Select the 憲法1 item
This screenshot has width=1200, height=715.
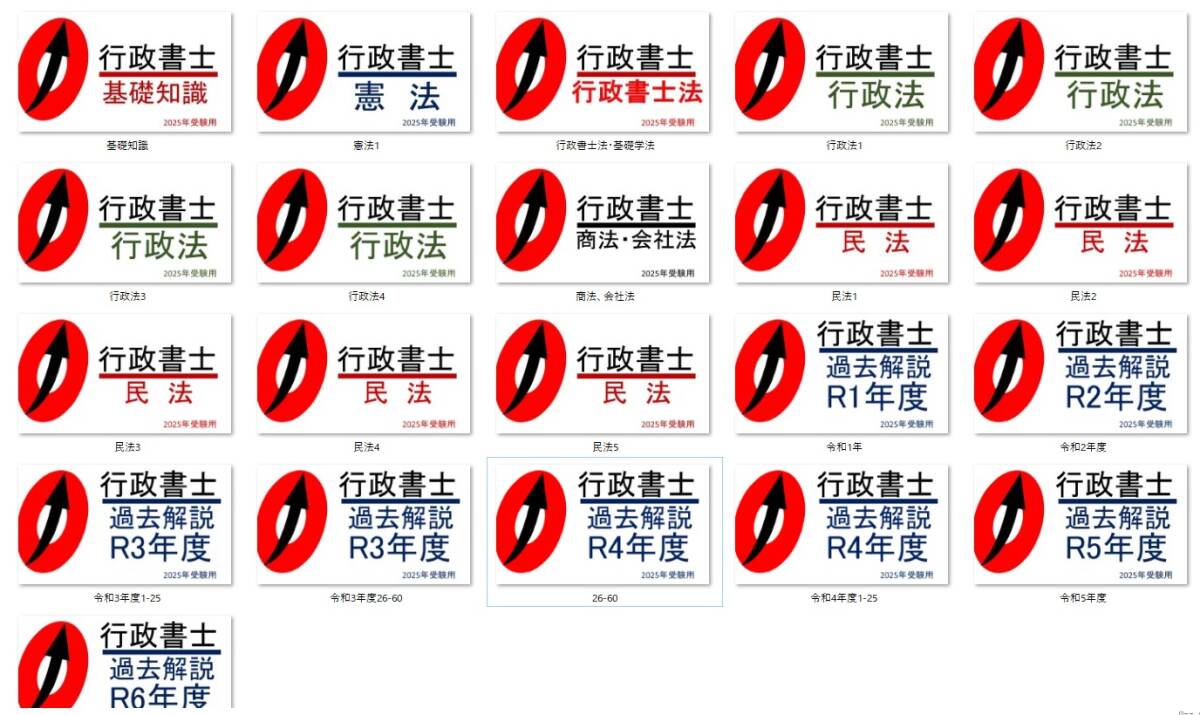(364, 72)
